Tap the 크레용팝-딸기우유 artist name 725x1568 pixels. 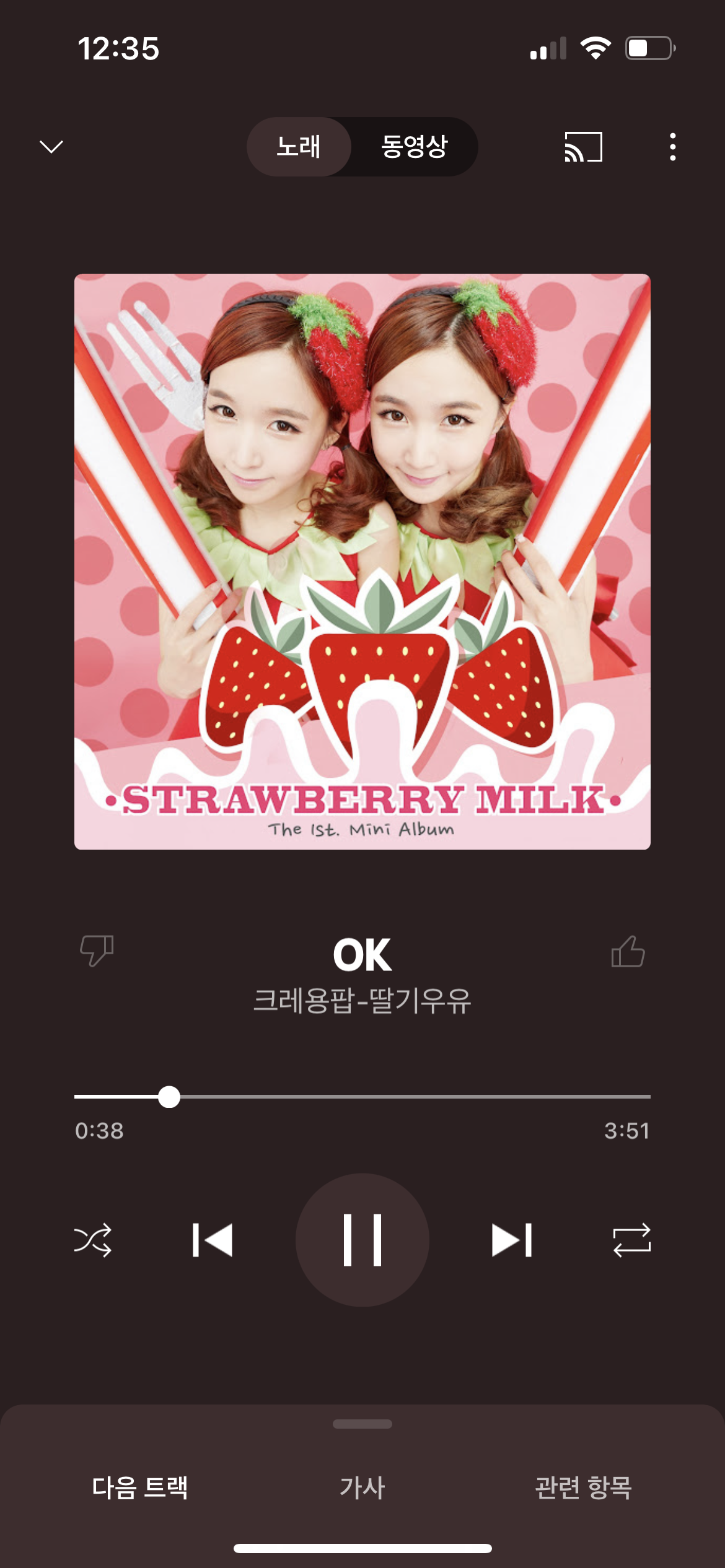[x=362, y=1001]
